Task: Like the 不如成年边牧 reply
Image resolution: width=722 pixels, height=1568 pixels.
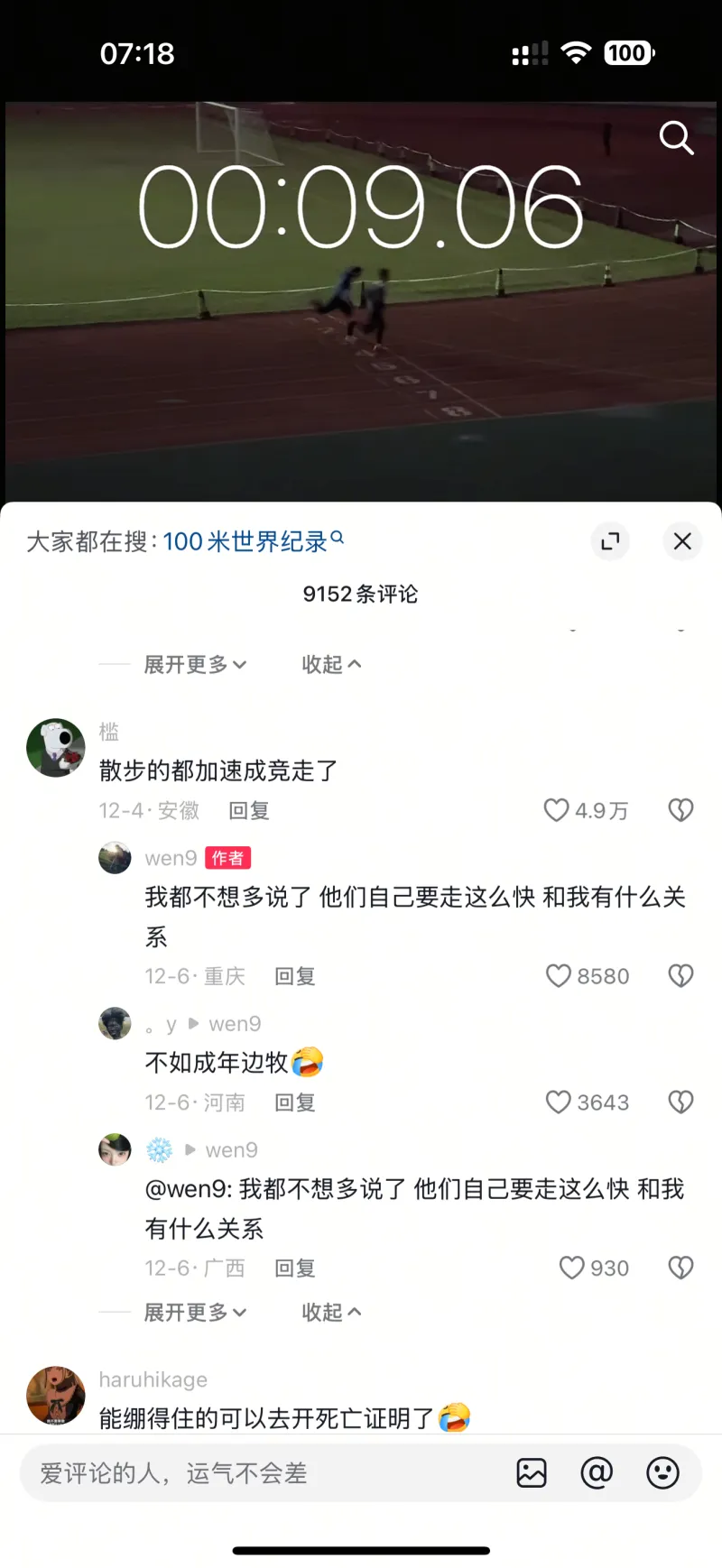Action: tap(560, 1102)
